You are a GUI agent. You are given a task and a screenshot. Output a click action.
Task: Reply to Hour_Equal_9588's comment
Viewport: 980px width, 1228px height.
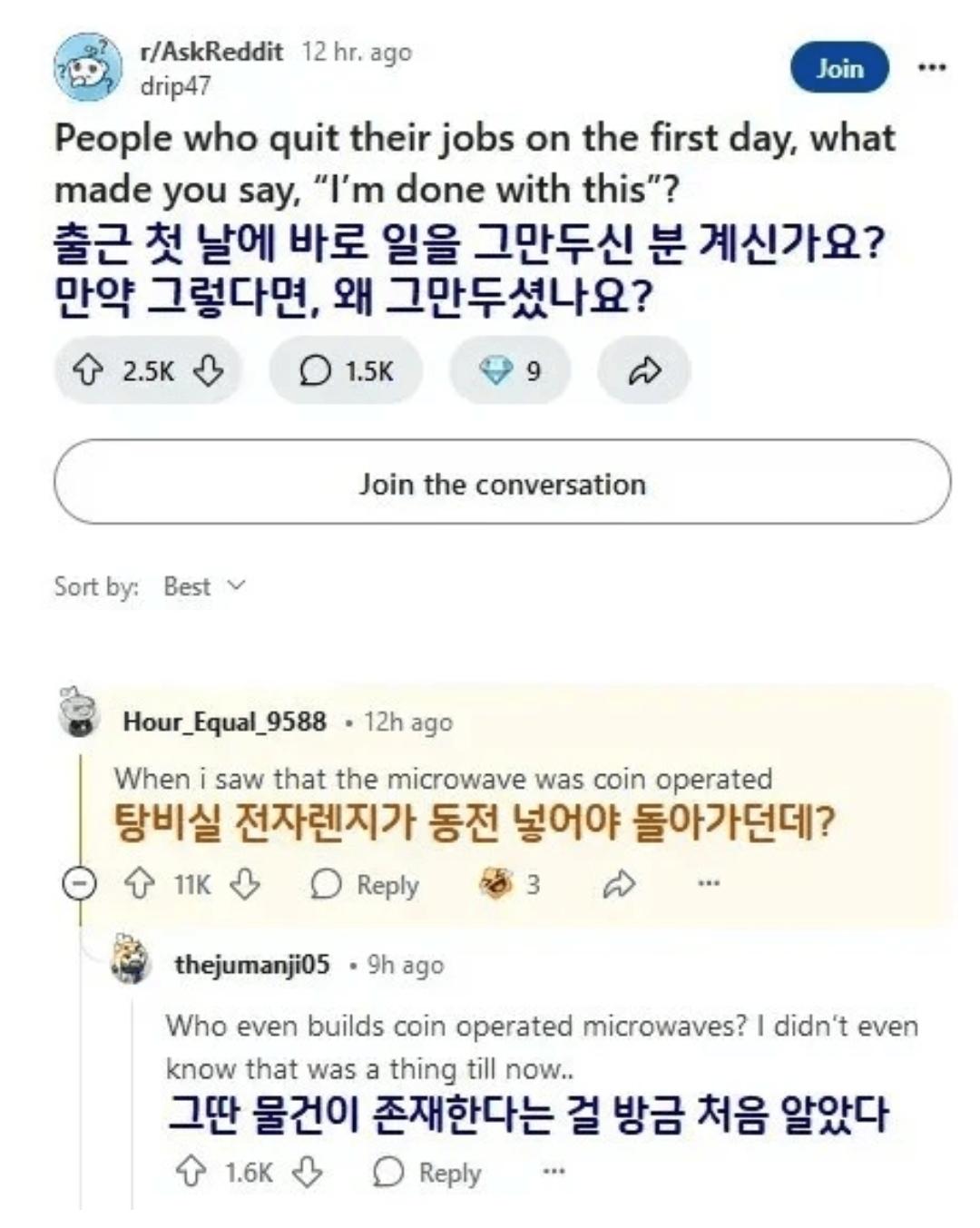(x=365, y=884)
